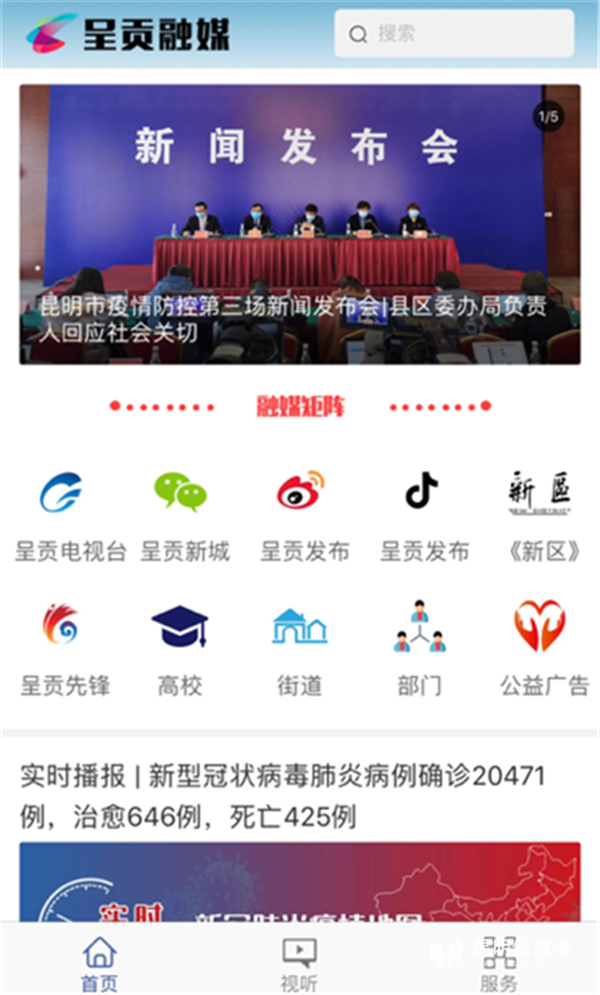The image size is (600, 995).
Task: Open the 部门 section
Action: [x=420, y=648]
